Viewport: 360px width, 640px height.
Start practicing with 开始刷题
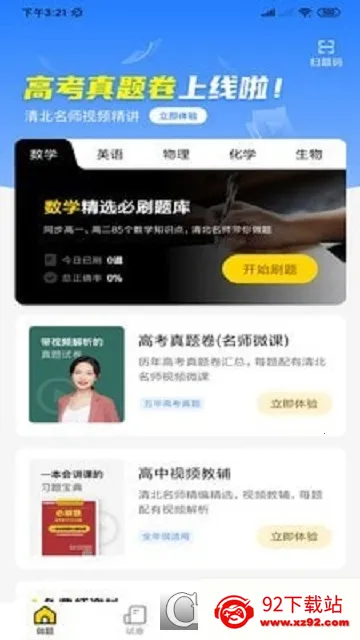coord(270,269)
